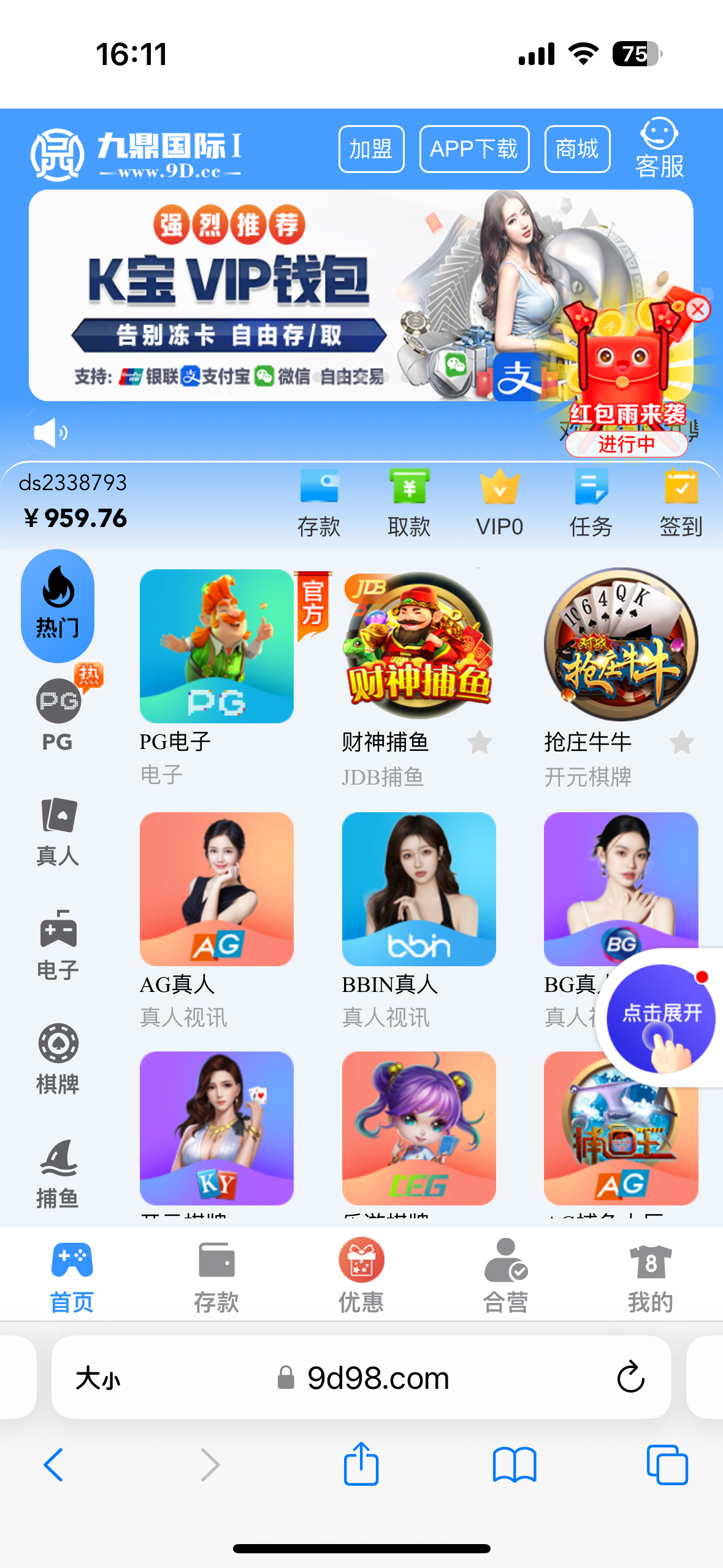This screenshot has width=723, height=1568.
Task: Open the 签到 check-in
Action: tap(681, 502)
